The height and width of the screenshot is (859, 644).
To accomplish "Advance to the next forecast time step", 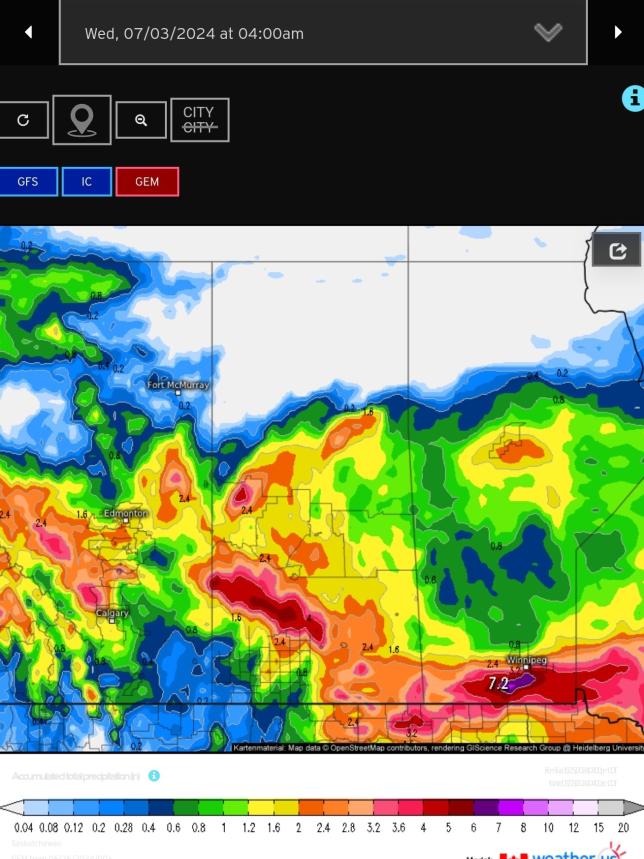I will tap(617, 32).
